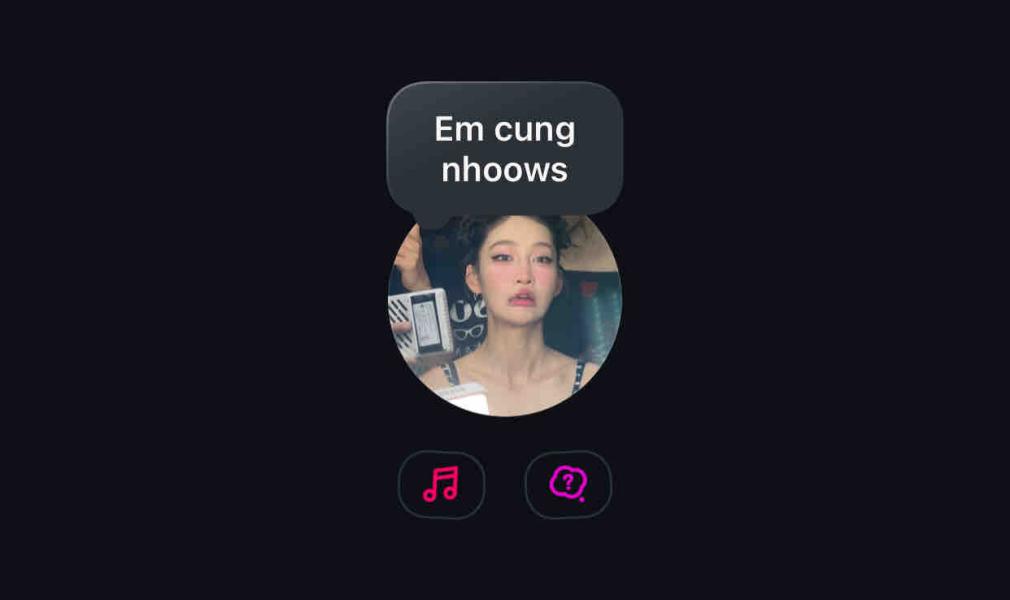Tap the question mark thought bubble button
Viewport: 1010px width, 600px height.
tap(568, 485)
